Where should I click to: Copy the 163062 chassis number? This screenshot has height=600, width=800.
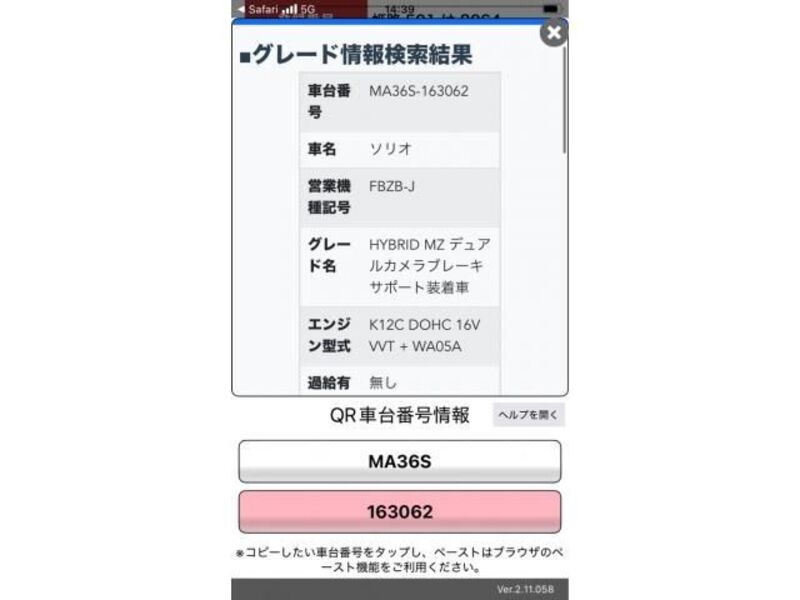click(x=399, y=512)
